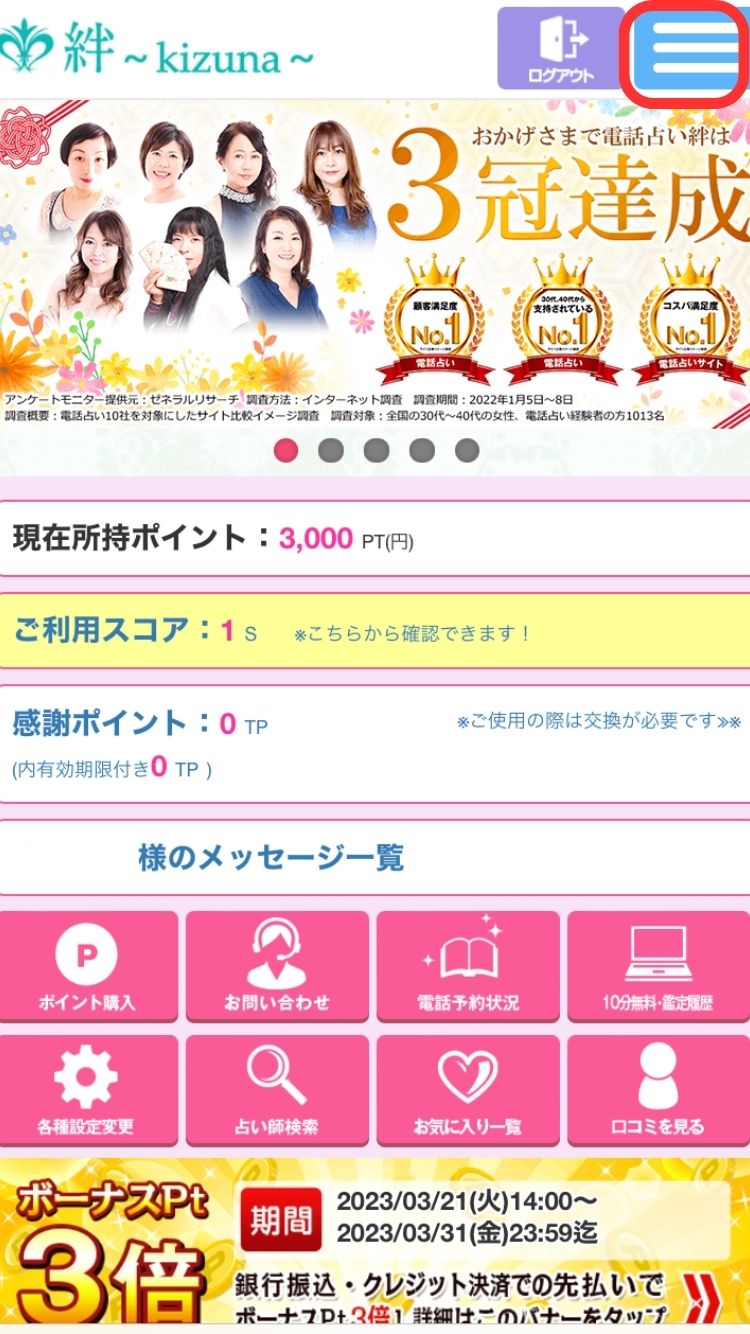Open the hamburger menu
Image resolution: width=750 pixels, height=1334 pixels.
pos(687,49)
